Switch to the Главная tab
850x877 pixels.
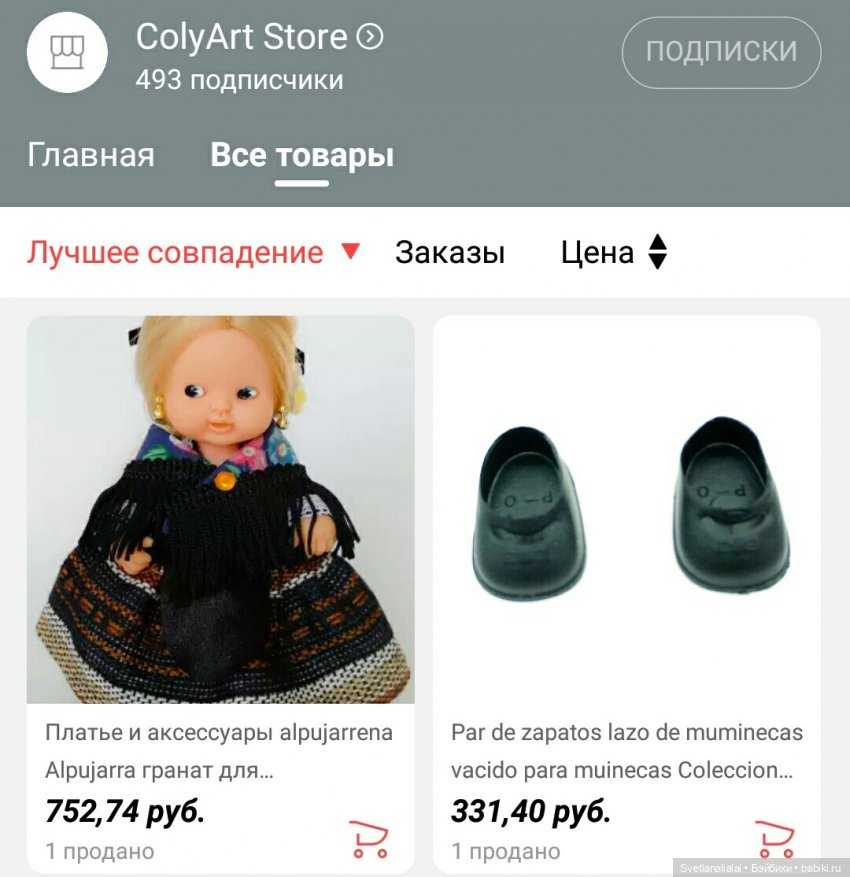pos(91,156)
